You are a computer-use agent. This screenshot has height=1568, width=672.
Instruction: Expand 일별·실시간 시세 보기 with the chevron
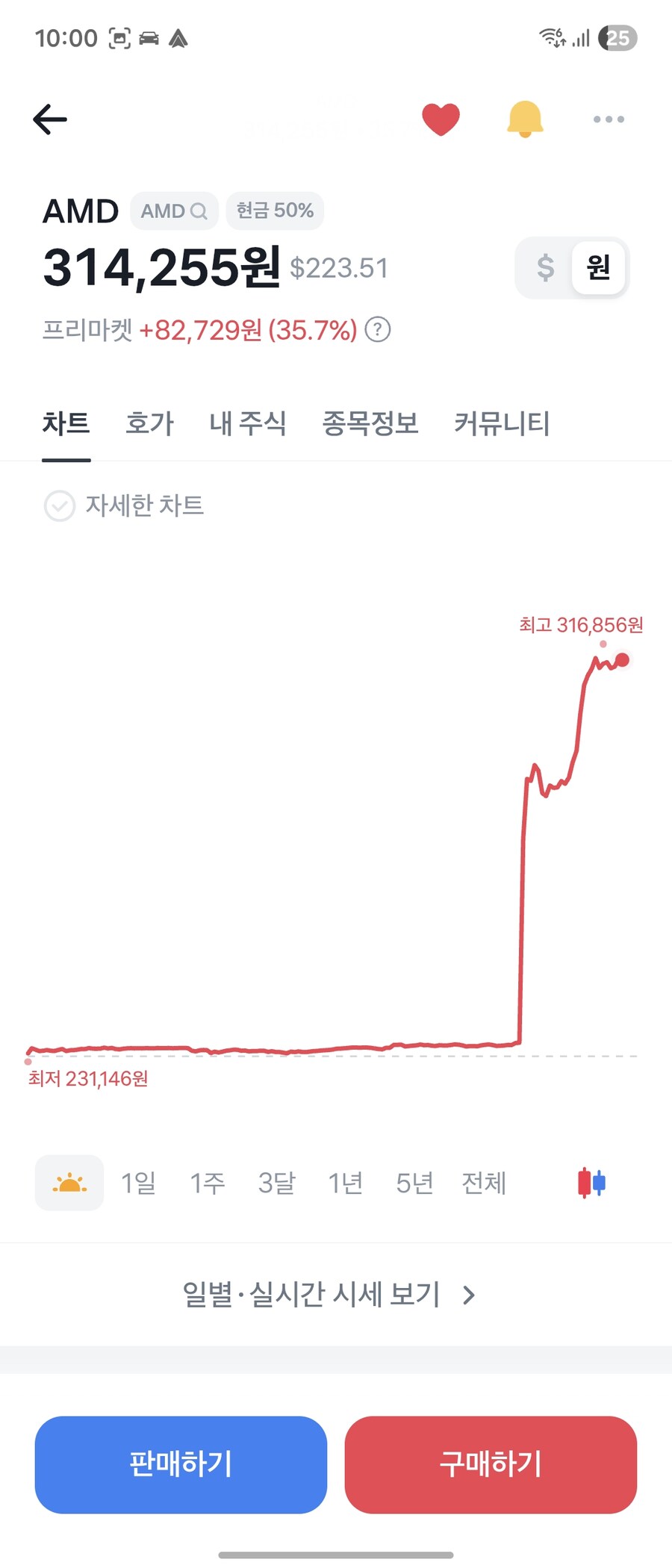tap(469, 1295)
